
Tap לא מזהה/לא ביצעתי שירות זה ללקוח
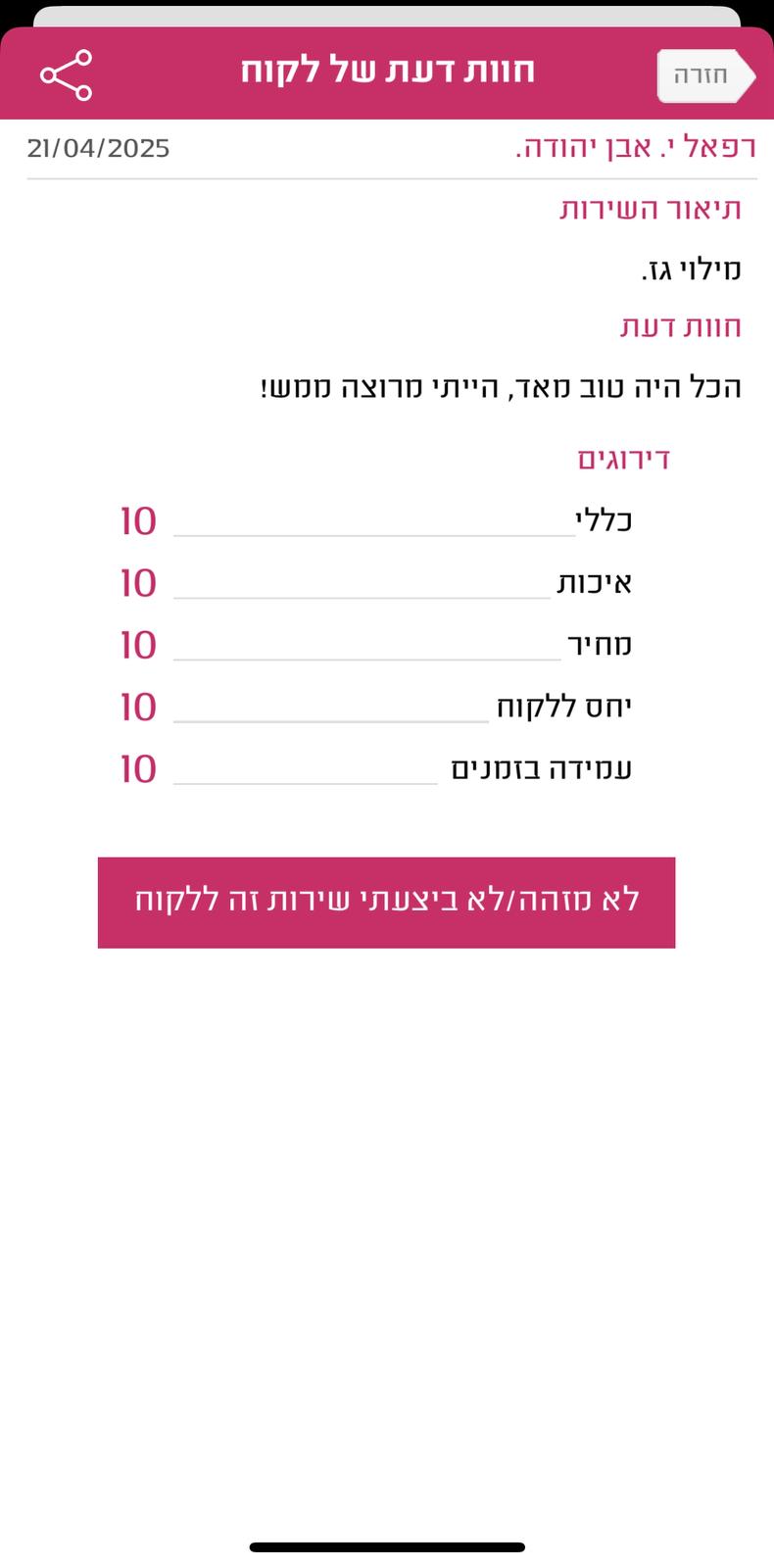386,902
